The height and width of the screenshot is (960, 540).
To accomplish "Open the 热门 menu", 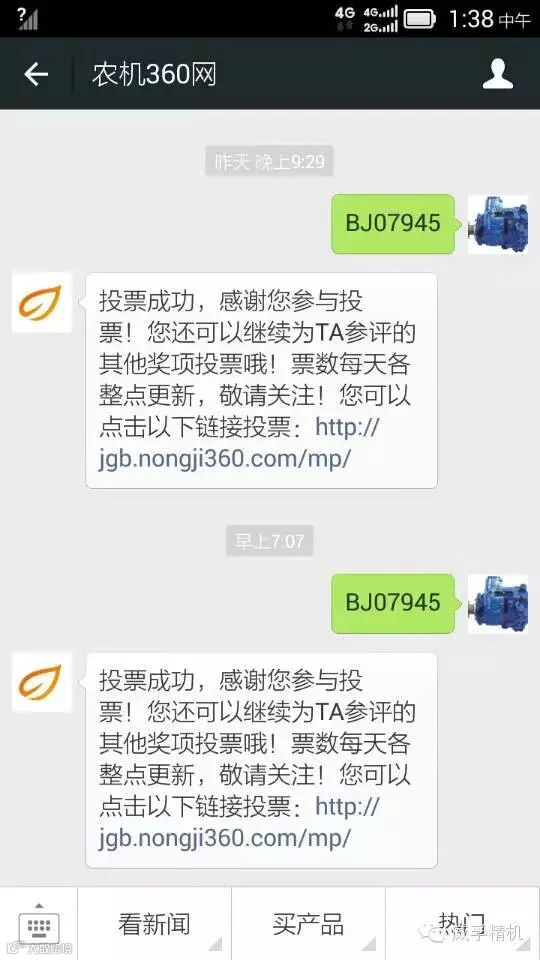I will [x=463, y=924].
